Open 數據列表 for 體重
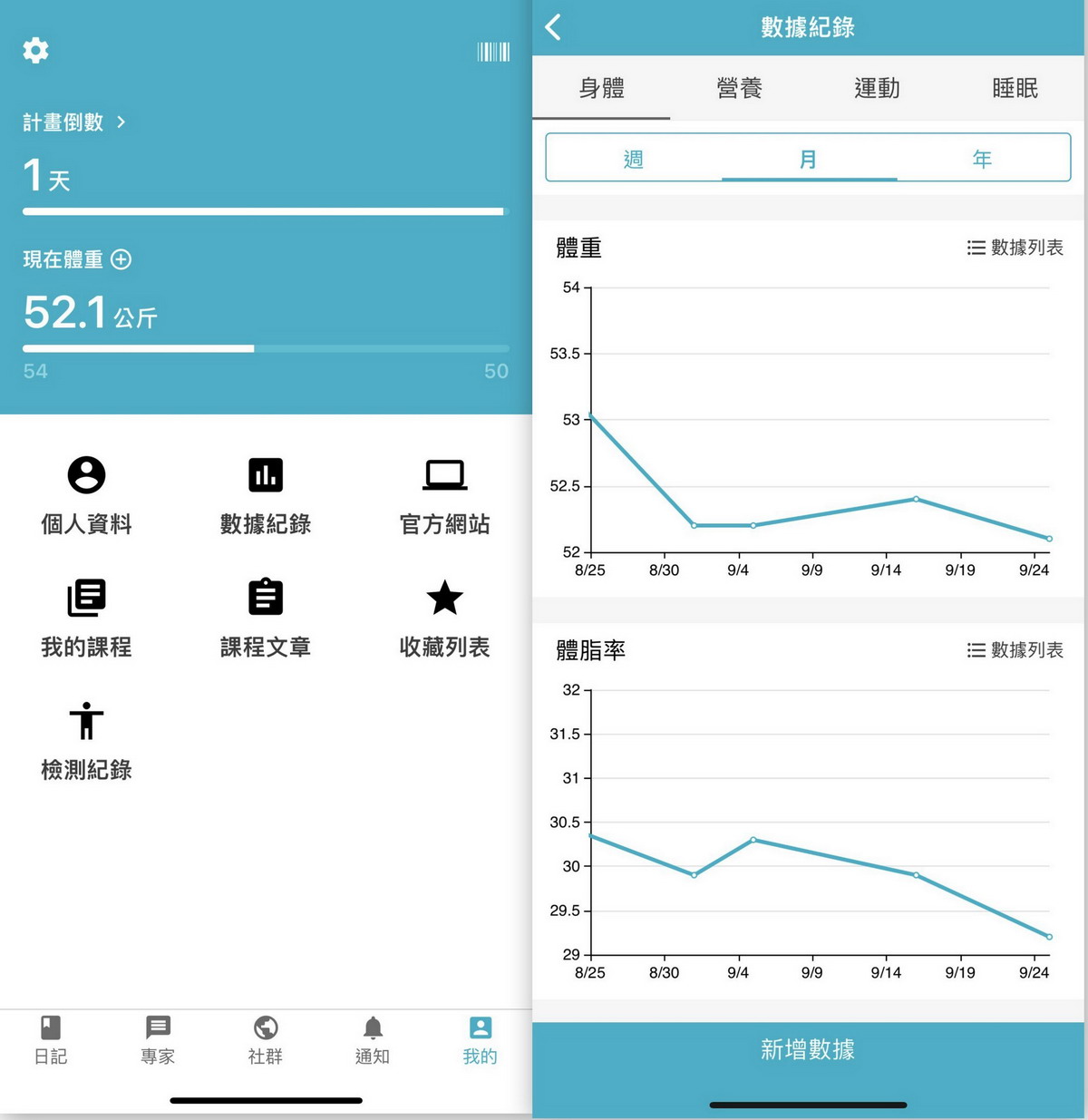Image resolution: width=1088 pixels, height=1120 pixels. [1015, 248]
